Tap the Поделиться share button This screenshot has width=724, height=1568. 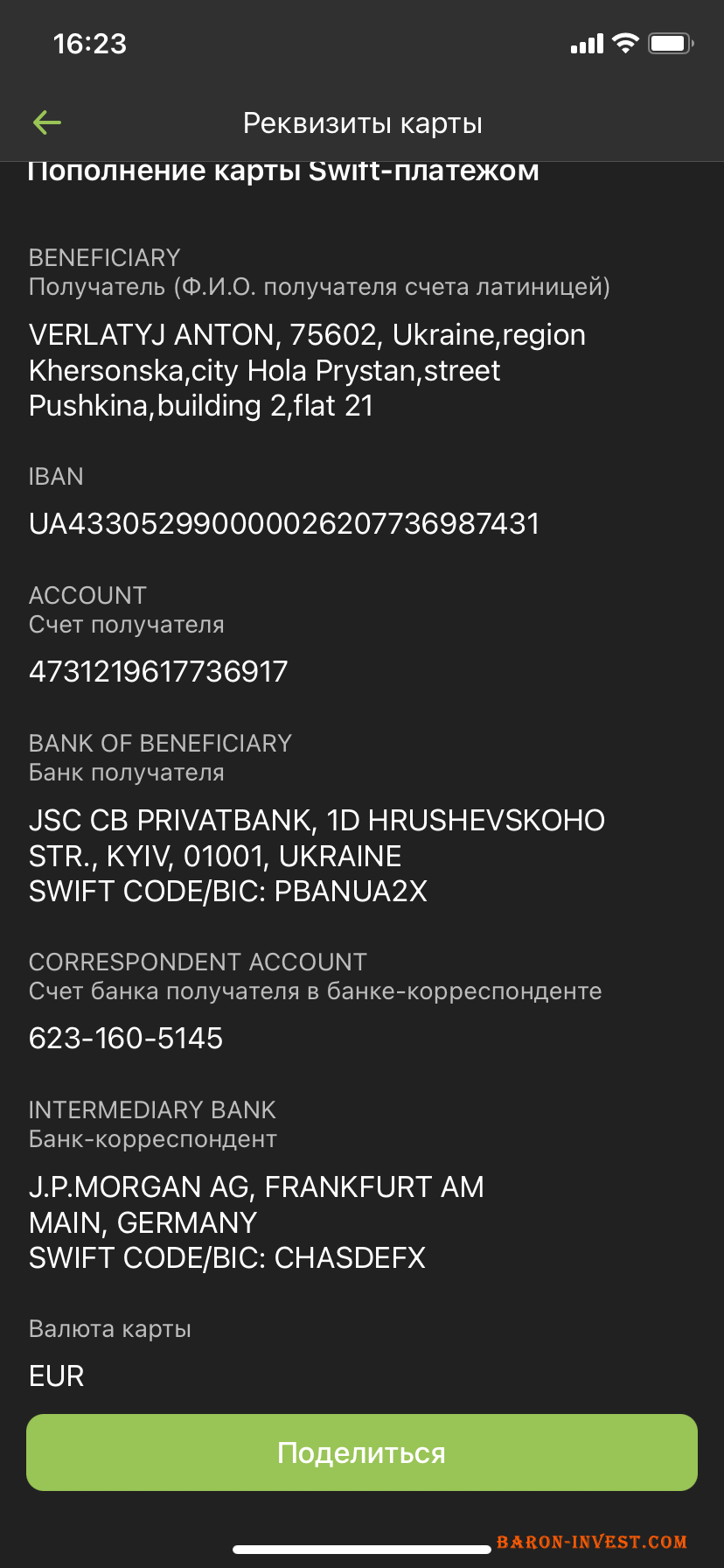point(362,1452)
